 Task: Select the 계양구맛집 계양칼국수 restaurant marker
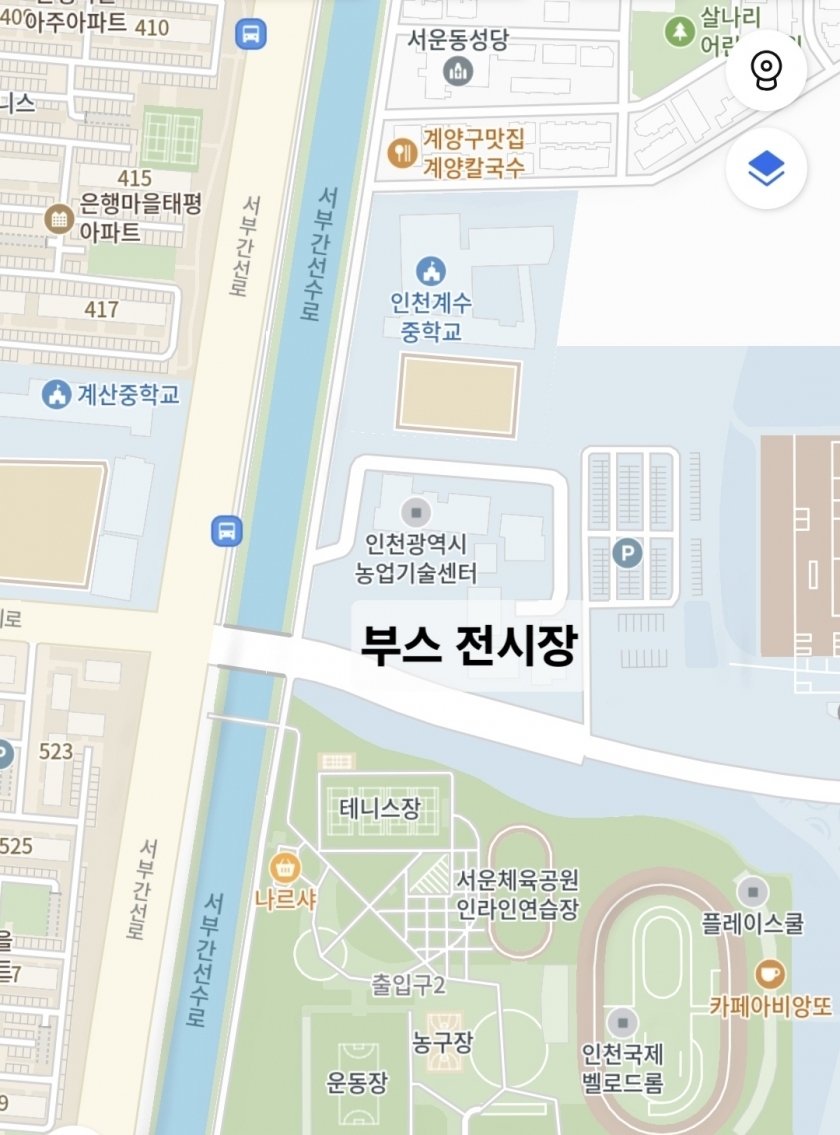click(402, 153)
